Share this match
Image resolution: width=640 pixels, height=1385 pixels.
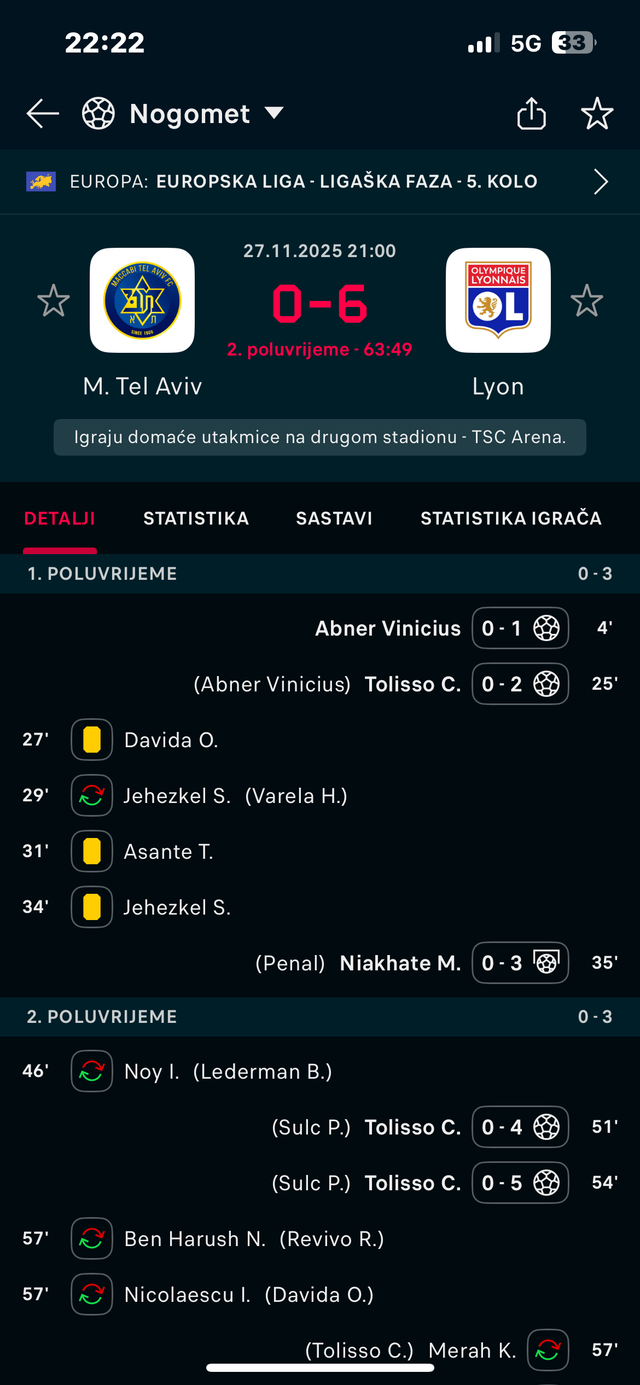(x=531, y=114)
